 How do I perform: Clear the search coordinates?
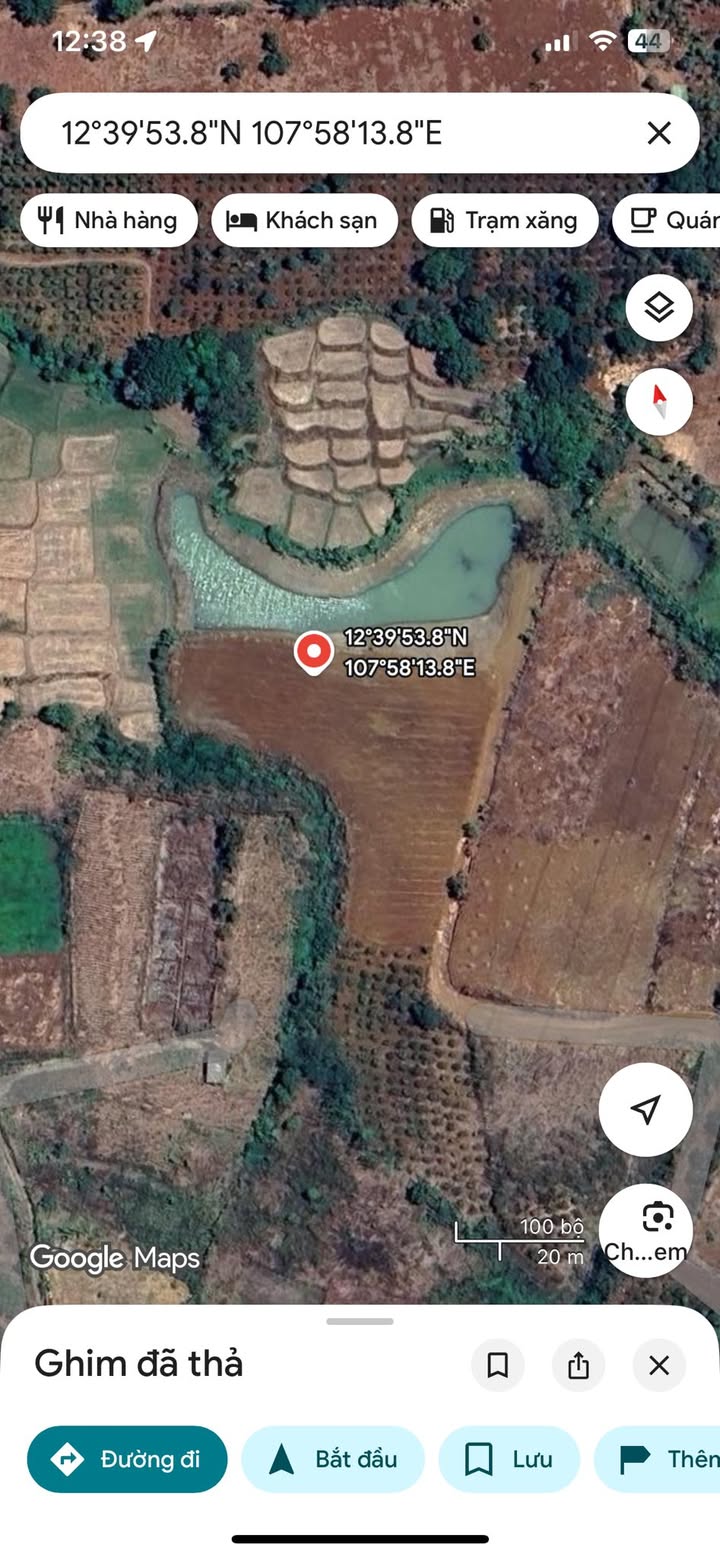tap(659, 133)
